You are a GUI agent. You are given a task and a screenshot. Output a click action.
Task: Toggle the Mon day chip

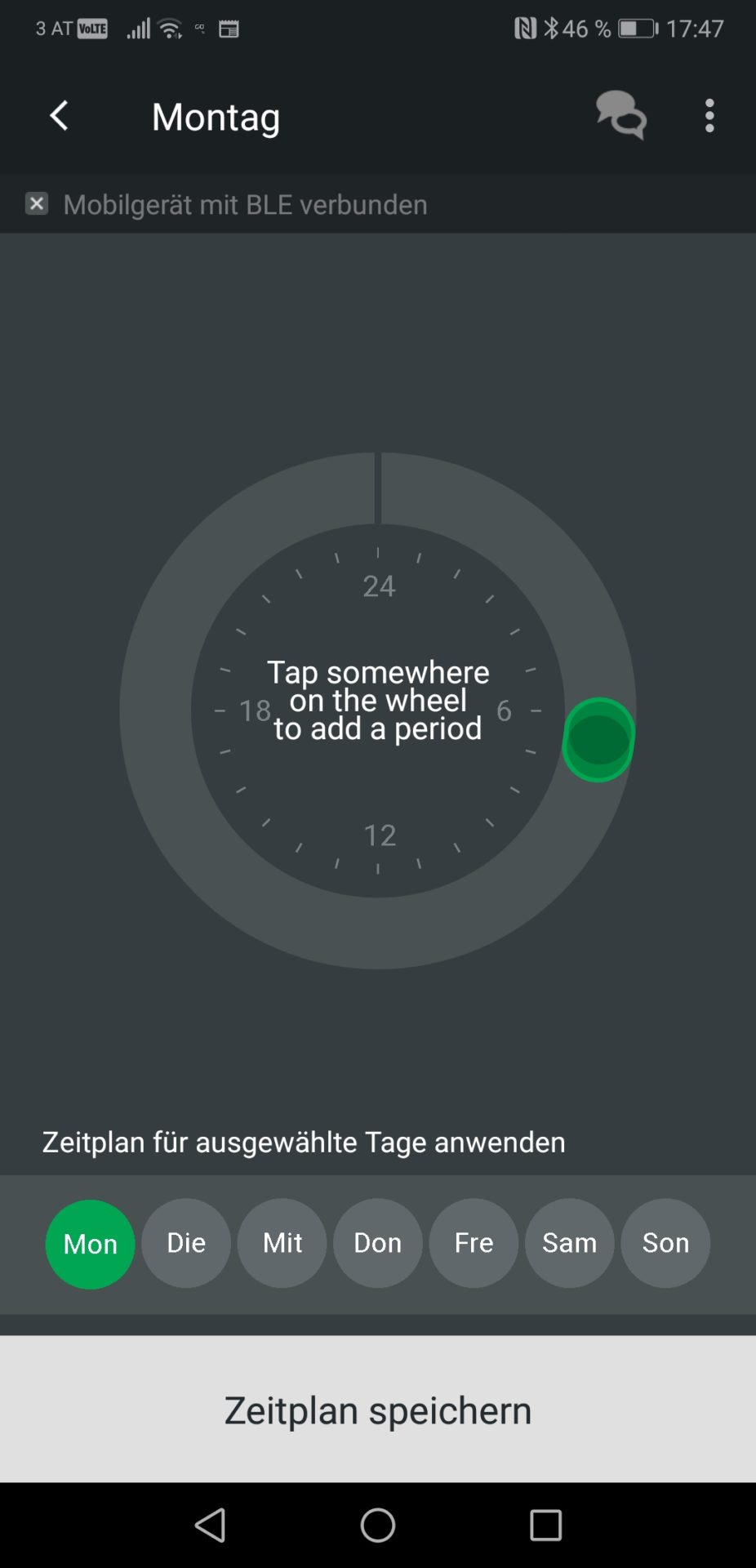[x=90, y=1244]
